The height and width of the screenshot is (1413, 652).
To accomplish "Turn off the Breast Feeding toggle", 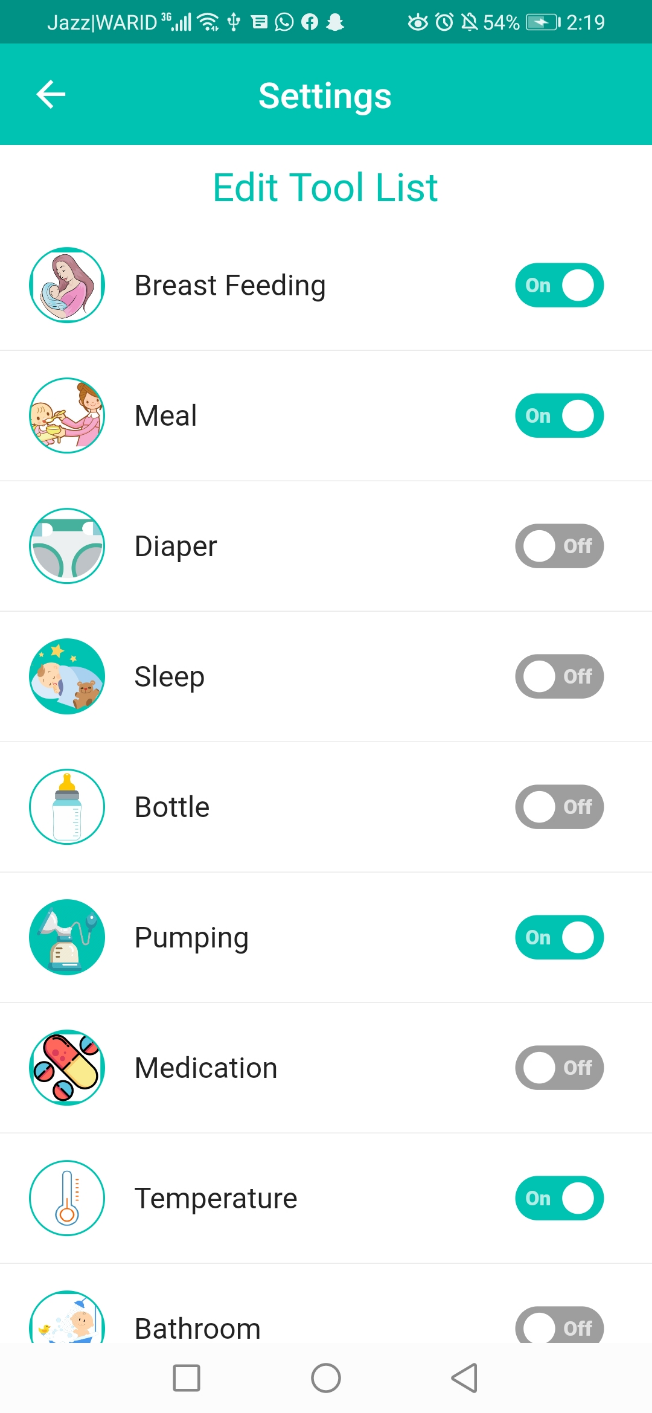I will [559, 286].
